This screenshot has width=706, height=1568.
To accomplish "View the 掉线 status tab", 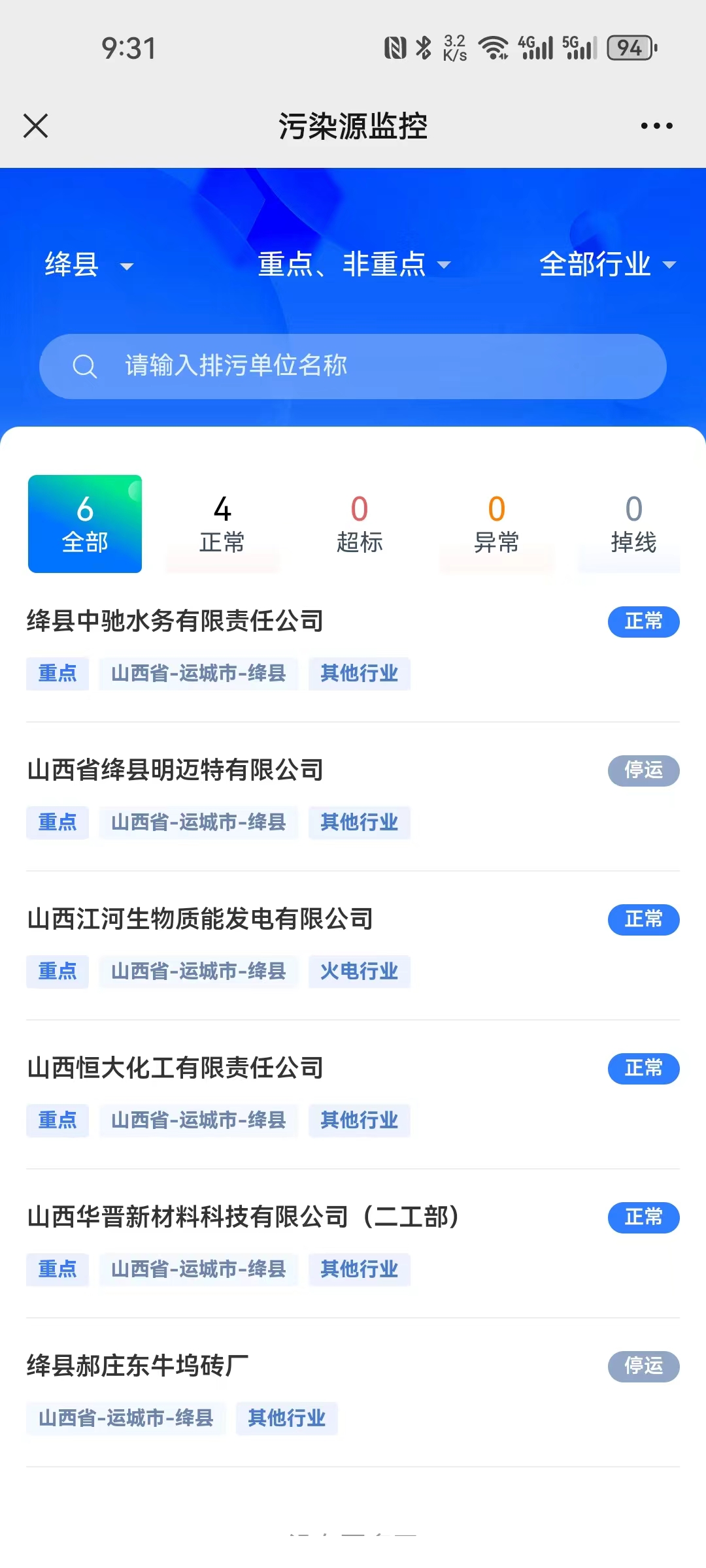I will tap(633, 524).
